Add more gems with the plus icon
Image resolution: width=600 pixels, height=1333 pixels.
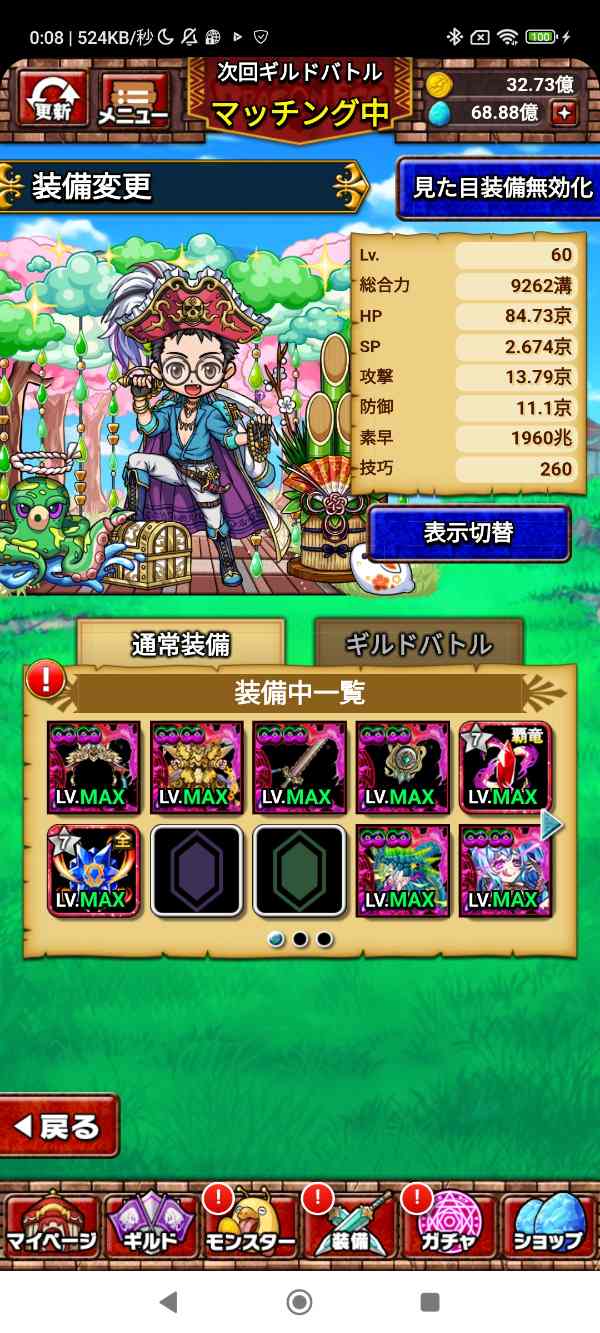pos(565,113)
